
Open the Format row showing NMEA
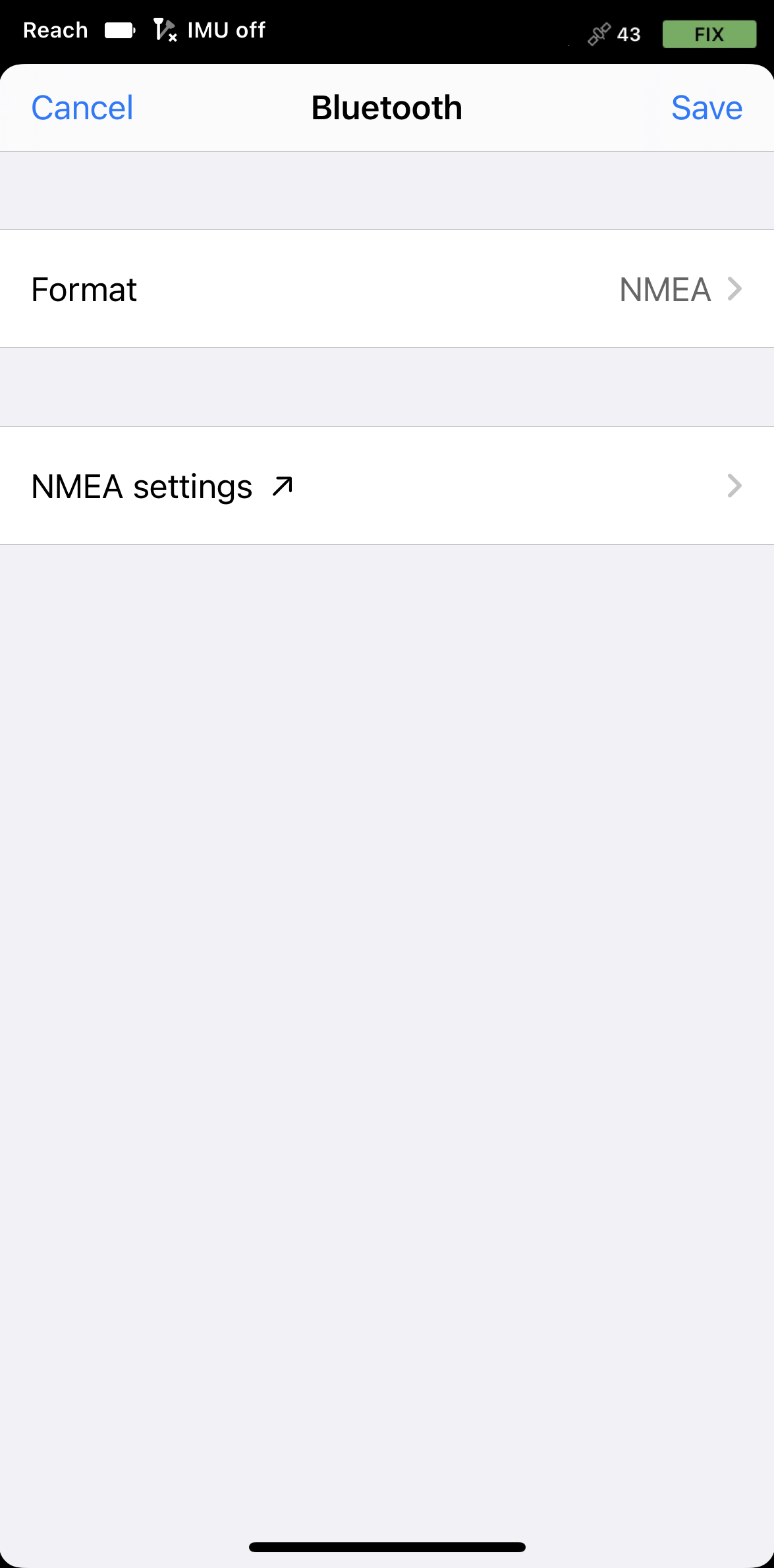tap(387, 289)
